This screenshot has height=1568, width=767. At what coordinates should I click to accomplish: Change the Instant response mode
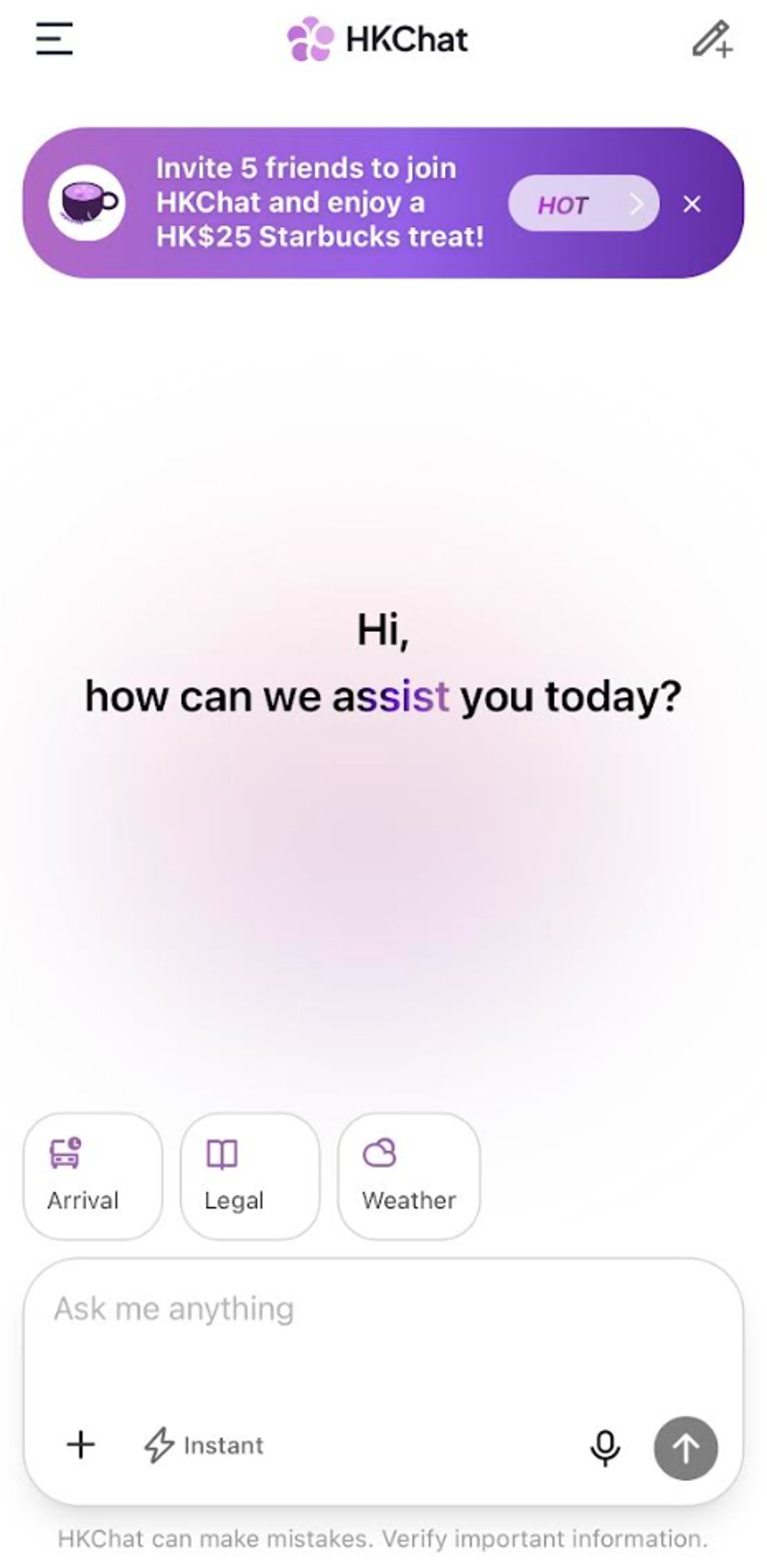pyautogui.click(x=204, y=1444)
